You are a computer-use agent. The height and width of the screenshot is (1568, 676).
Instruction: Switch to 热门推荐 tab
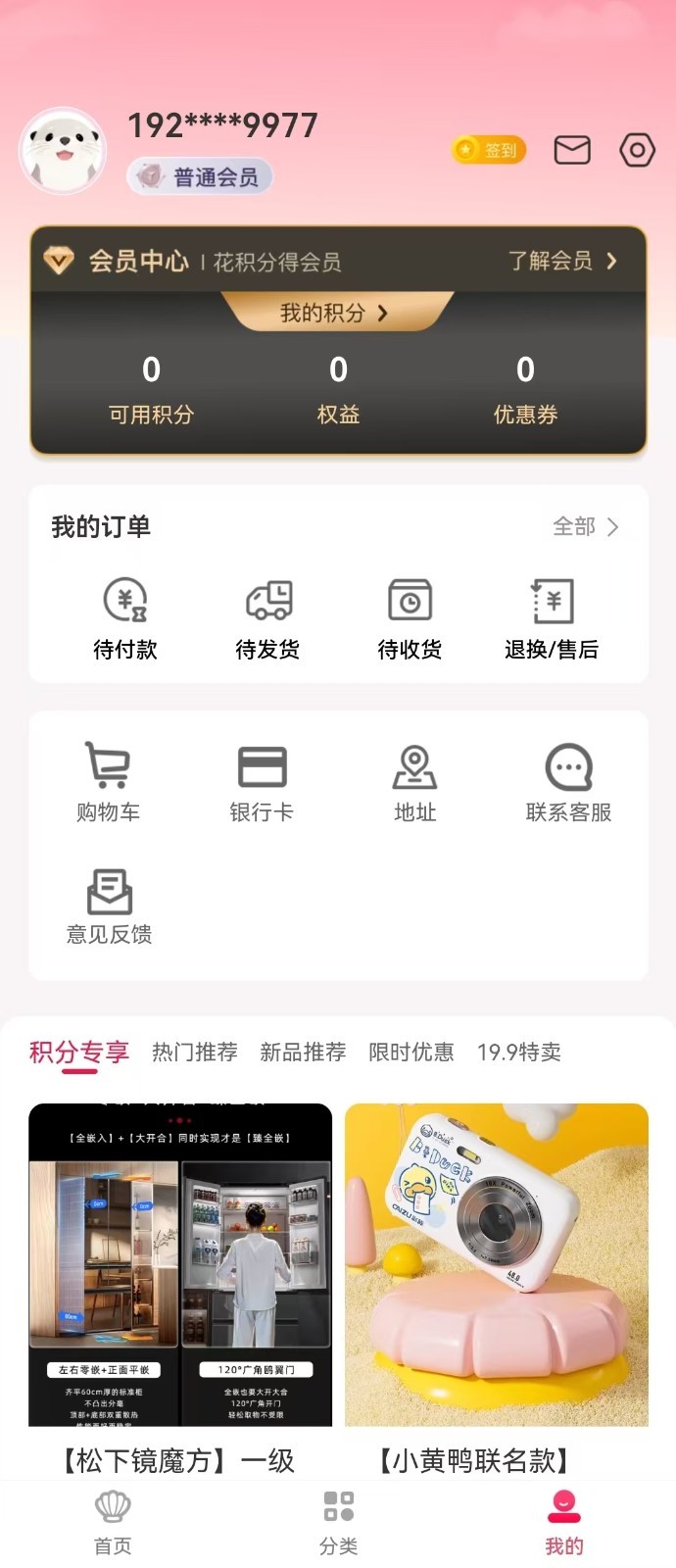tap(195, 1053)
